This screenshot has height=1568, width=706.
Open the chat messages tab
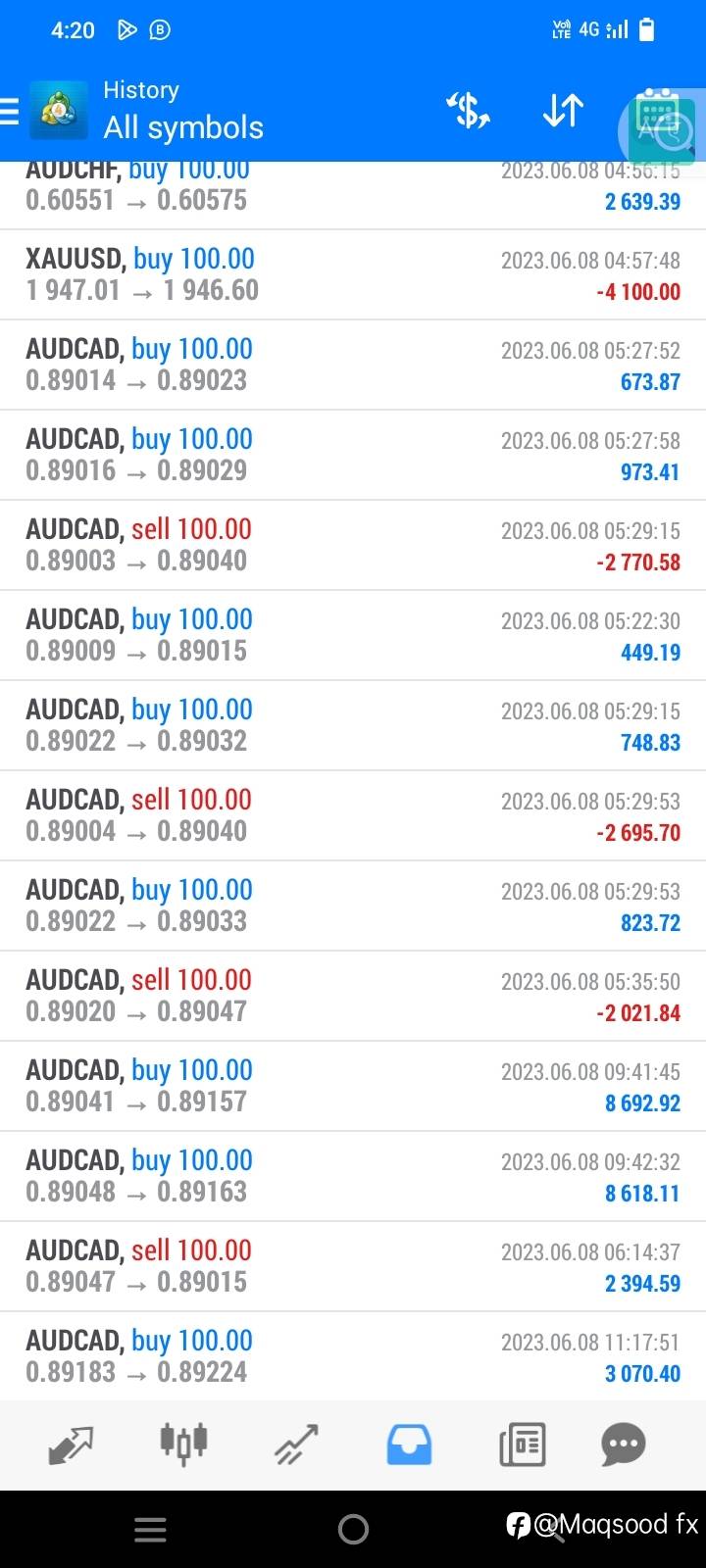624,1445
